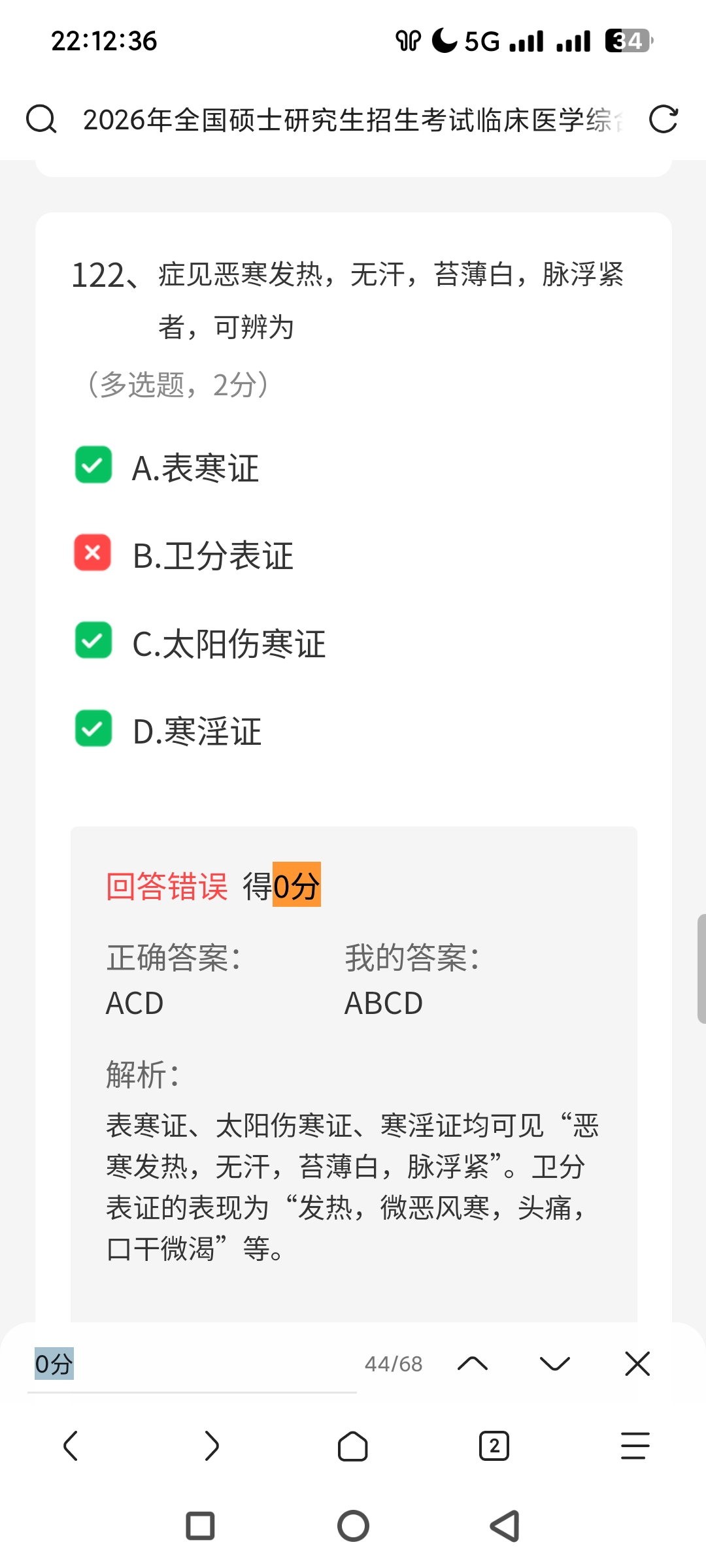Viewport: 706px width, 1568px height.
Task: Select option D.寒淫证 checkbox
Action: point(93,728)
